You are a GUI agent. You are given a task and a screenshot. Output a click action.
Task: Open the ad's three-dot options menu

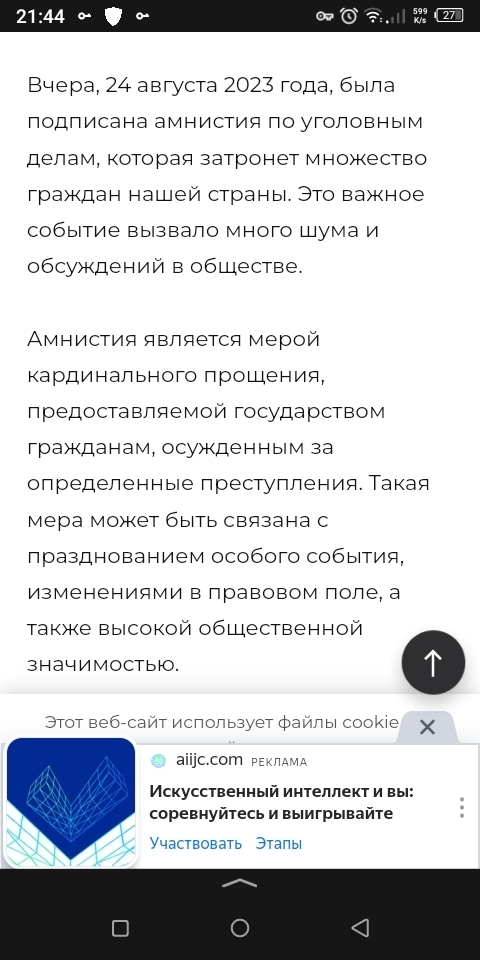462,808
